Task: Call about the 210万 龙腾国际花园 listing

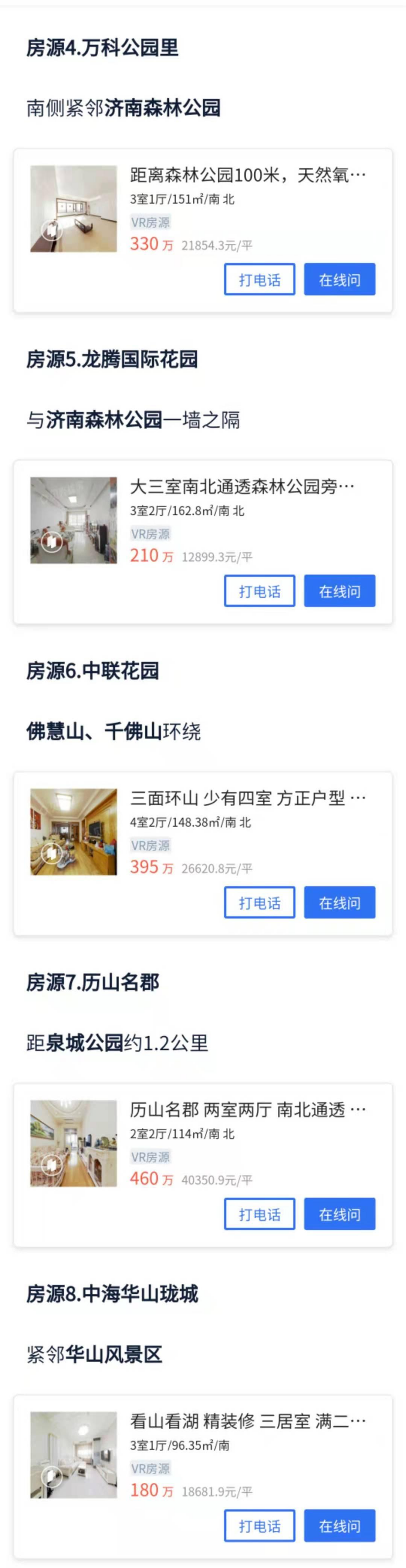Action: click(x=260, y=591)
